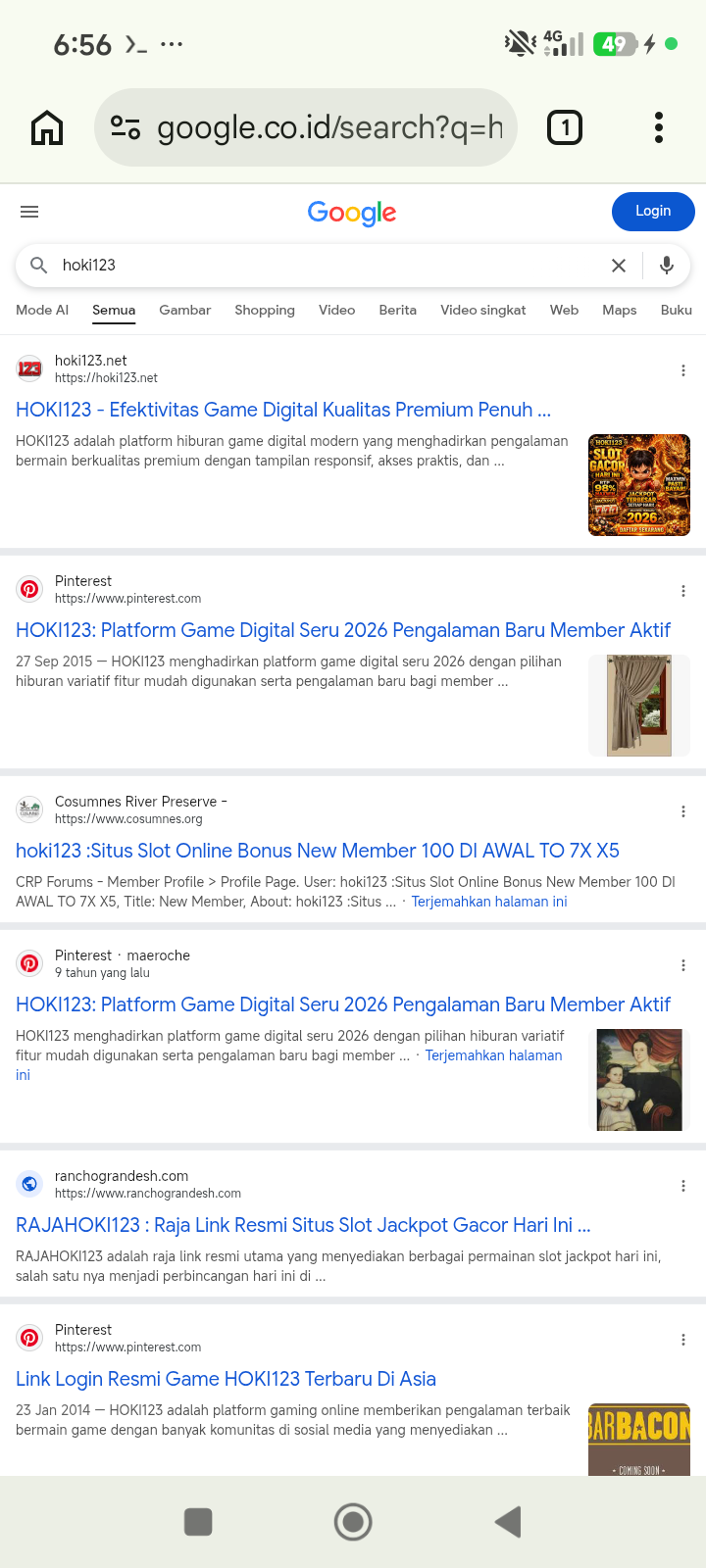Open options for the hoki123.net result
This screenshot has height=1568, width=706.
[x=683, y=370]
